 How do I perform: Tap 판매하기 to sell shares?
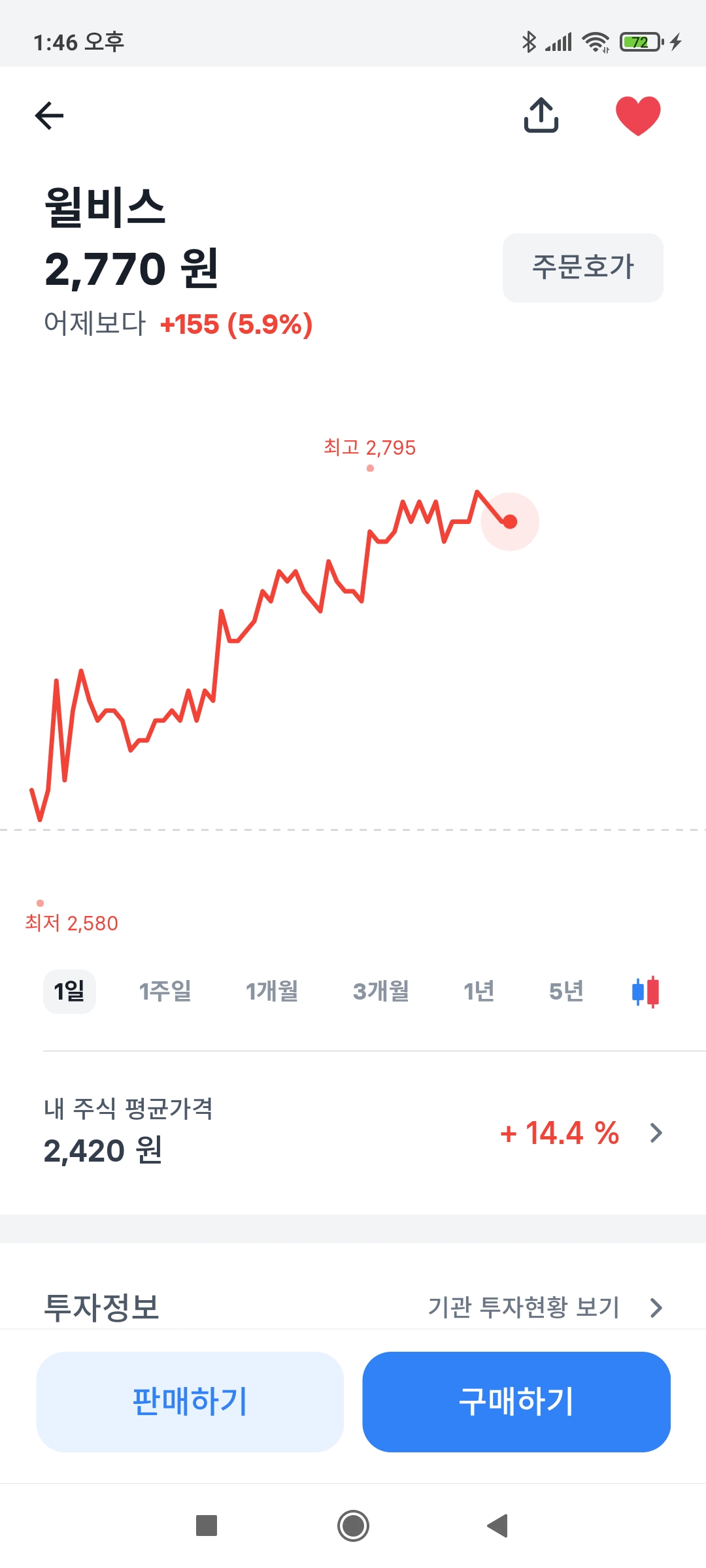190,1402
